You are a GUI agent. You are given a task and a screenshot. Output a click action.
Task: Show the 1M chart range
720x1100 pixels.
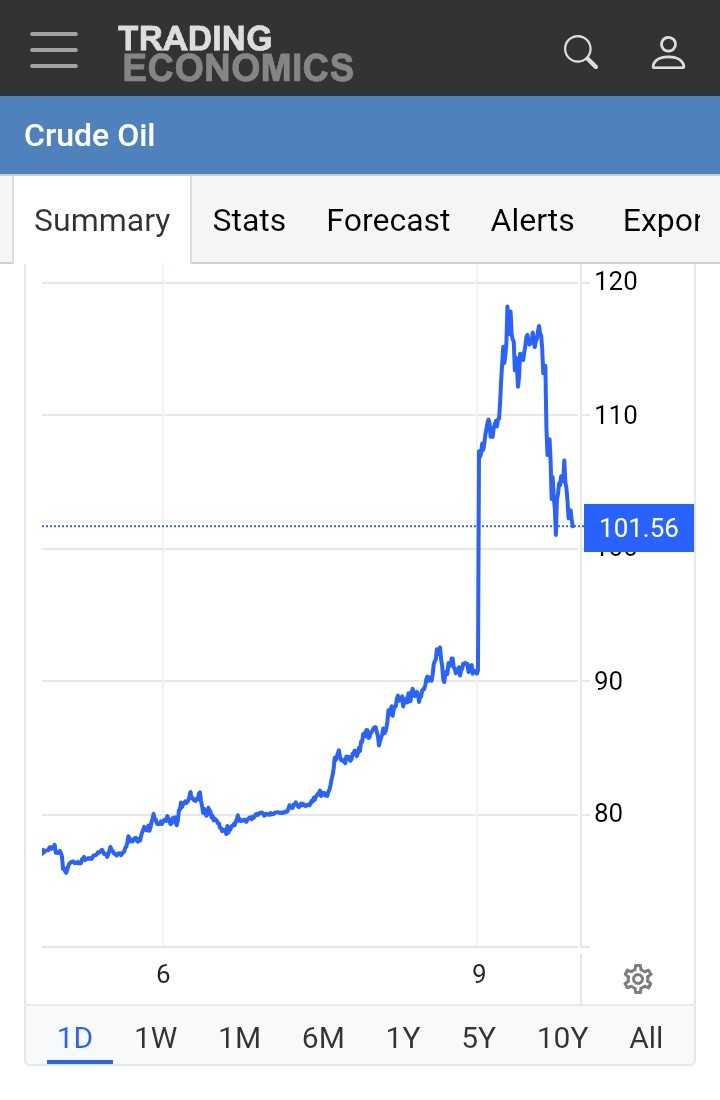(x=239, y=1038)
